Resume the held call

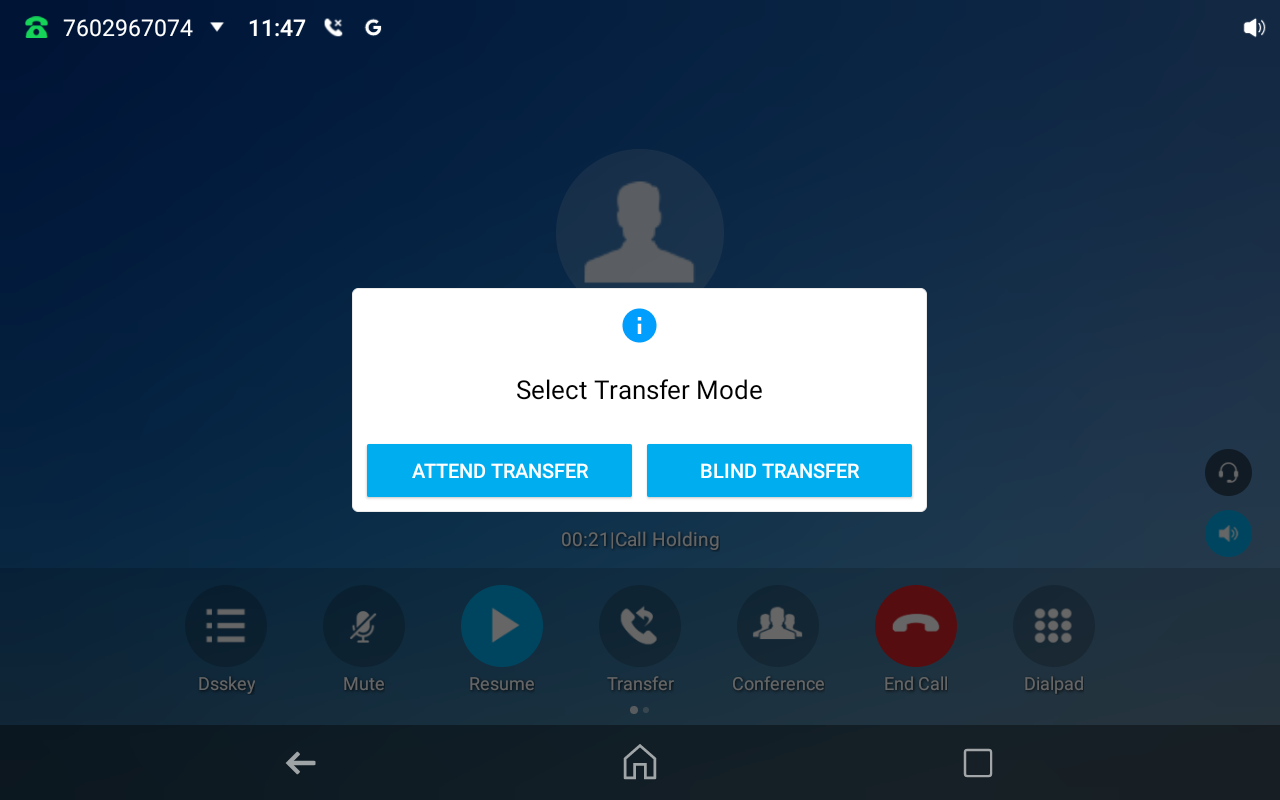tap(502, 626)
